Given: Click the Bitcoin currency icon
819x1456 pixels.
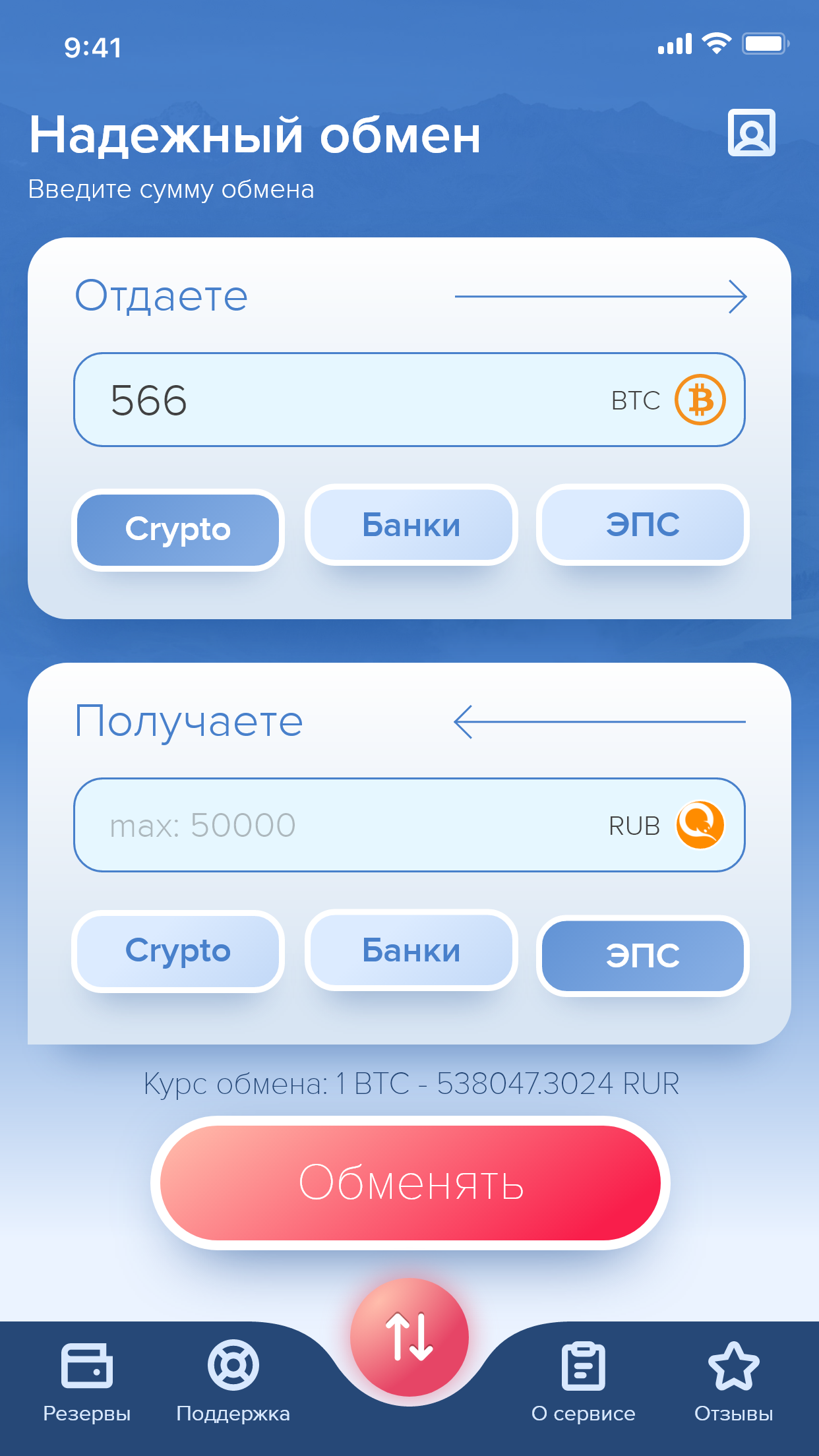Looking at the screenshot, I should click(700, 399).
